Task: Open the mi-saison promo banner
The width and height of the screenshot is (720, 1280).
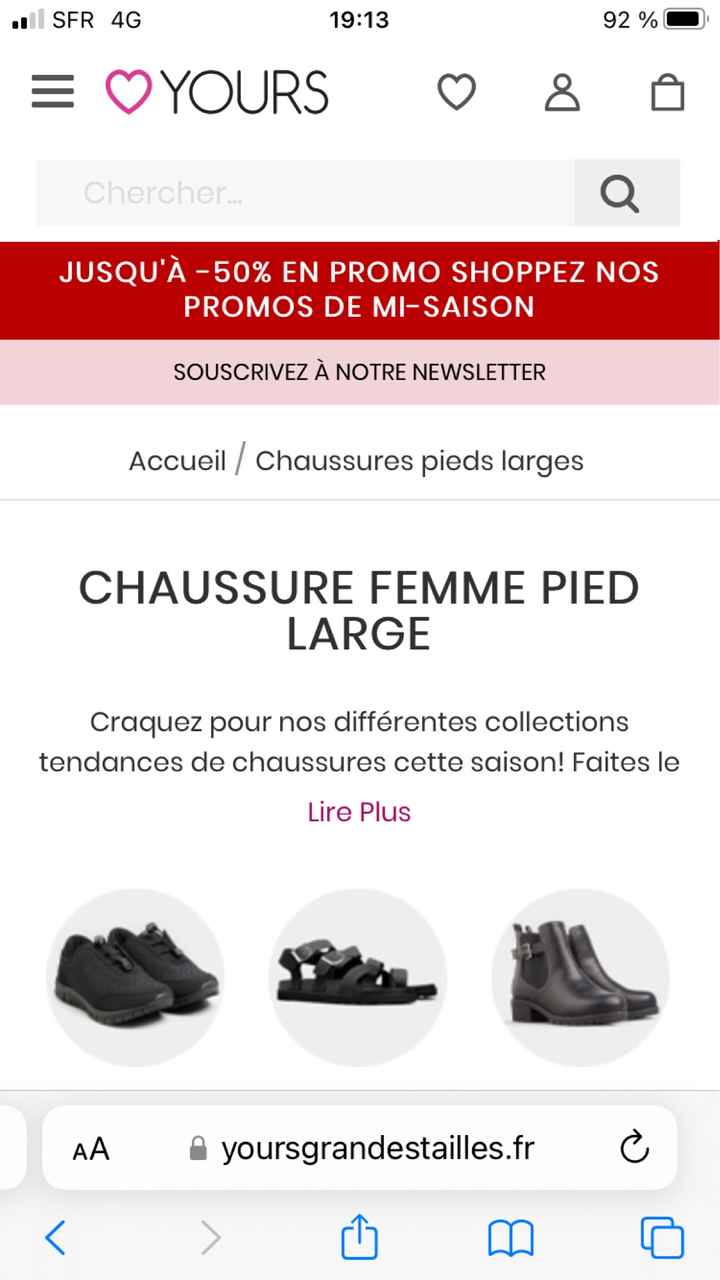Action: (x=360, y=290)
